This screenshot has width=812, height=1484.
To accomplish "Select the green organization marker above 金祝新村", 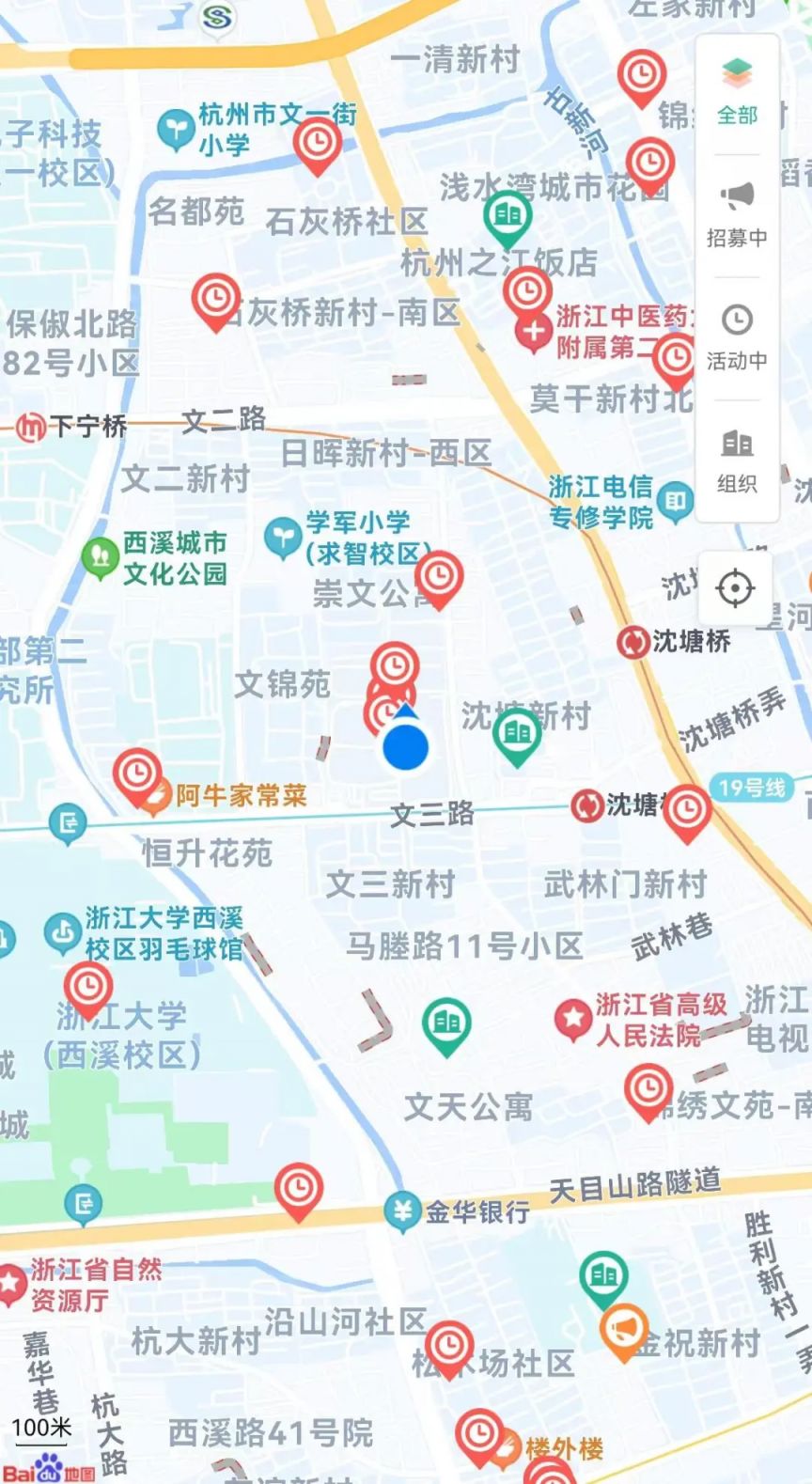I will pos(603,1276).
